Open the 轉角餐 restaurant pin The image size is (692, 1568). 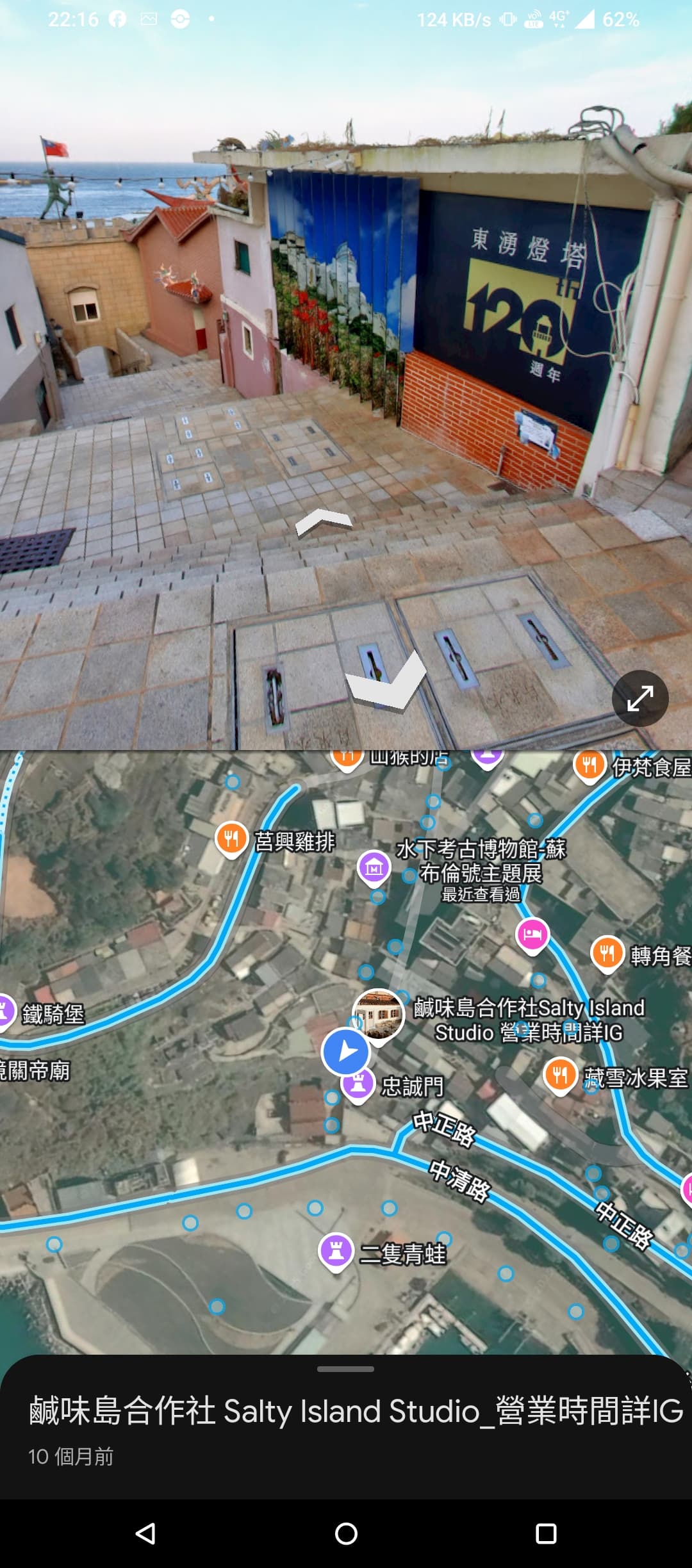click(x=607, y=954)
